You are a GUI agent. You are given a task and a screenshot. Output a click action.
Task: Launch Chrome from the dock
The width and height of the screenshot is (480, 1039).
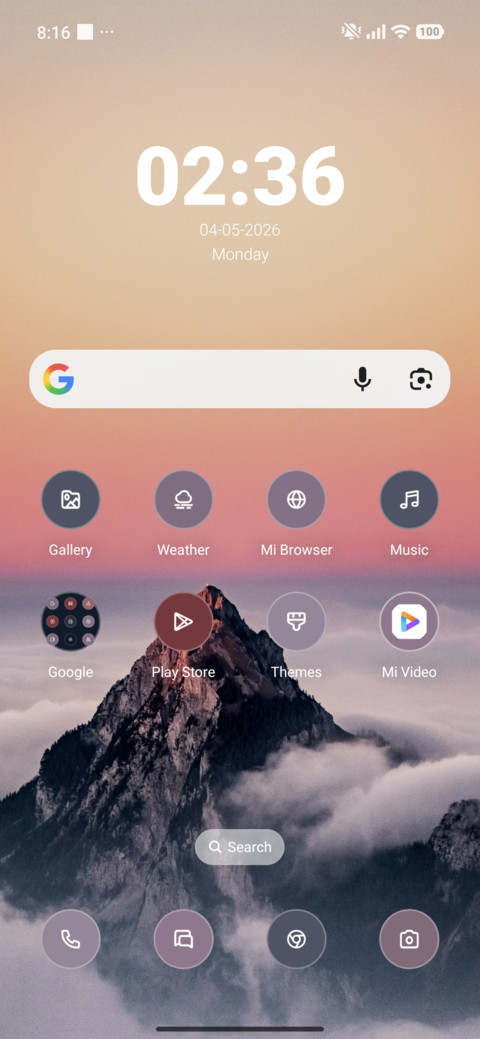(296, 939)
